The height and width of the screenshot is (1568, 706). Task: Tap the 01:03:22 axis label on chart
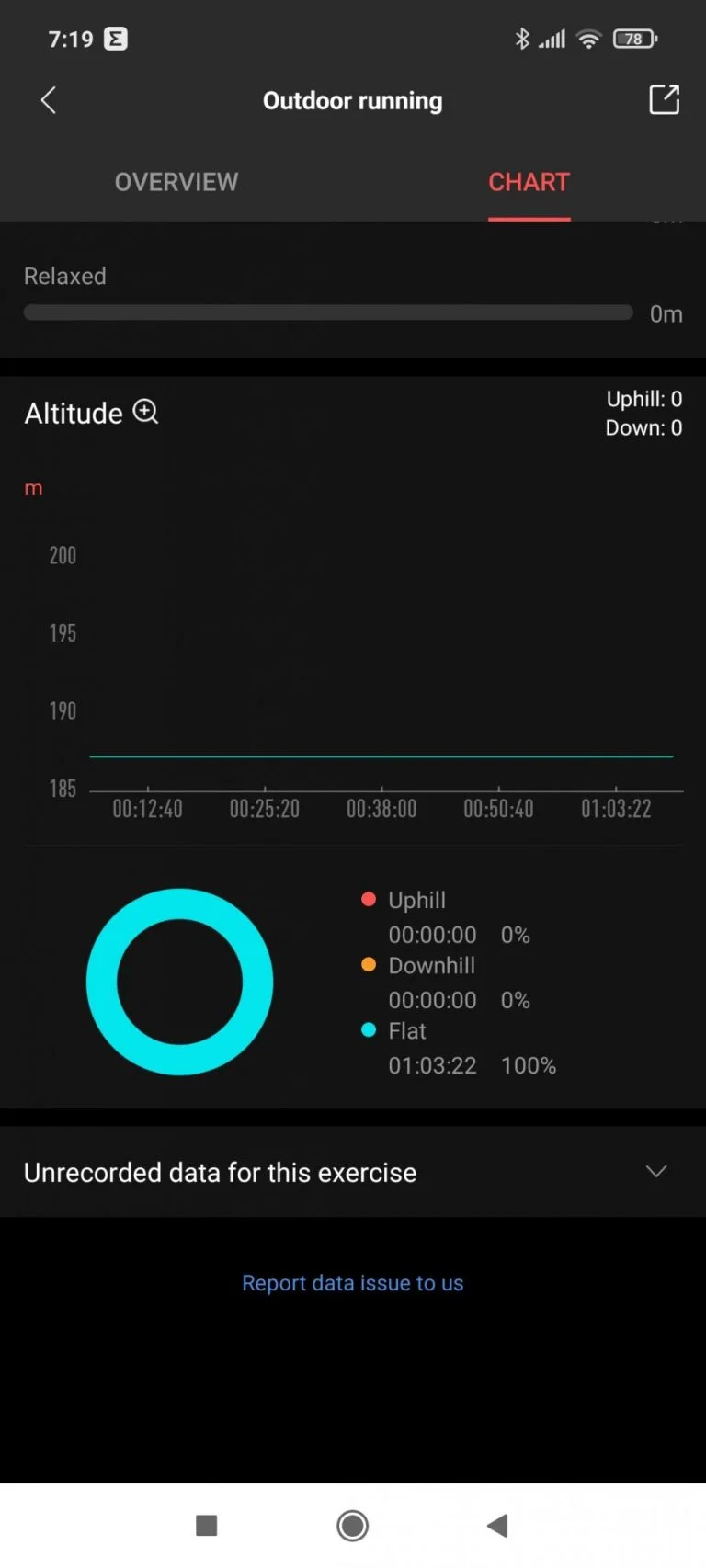tap(616, 809)
